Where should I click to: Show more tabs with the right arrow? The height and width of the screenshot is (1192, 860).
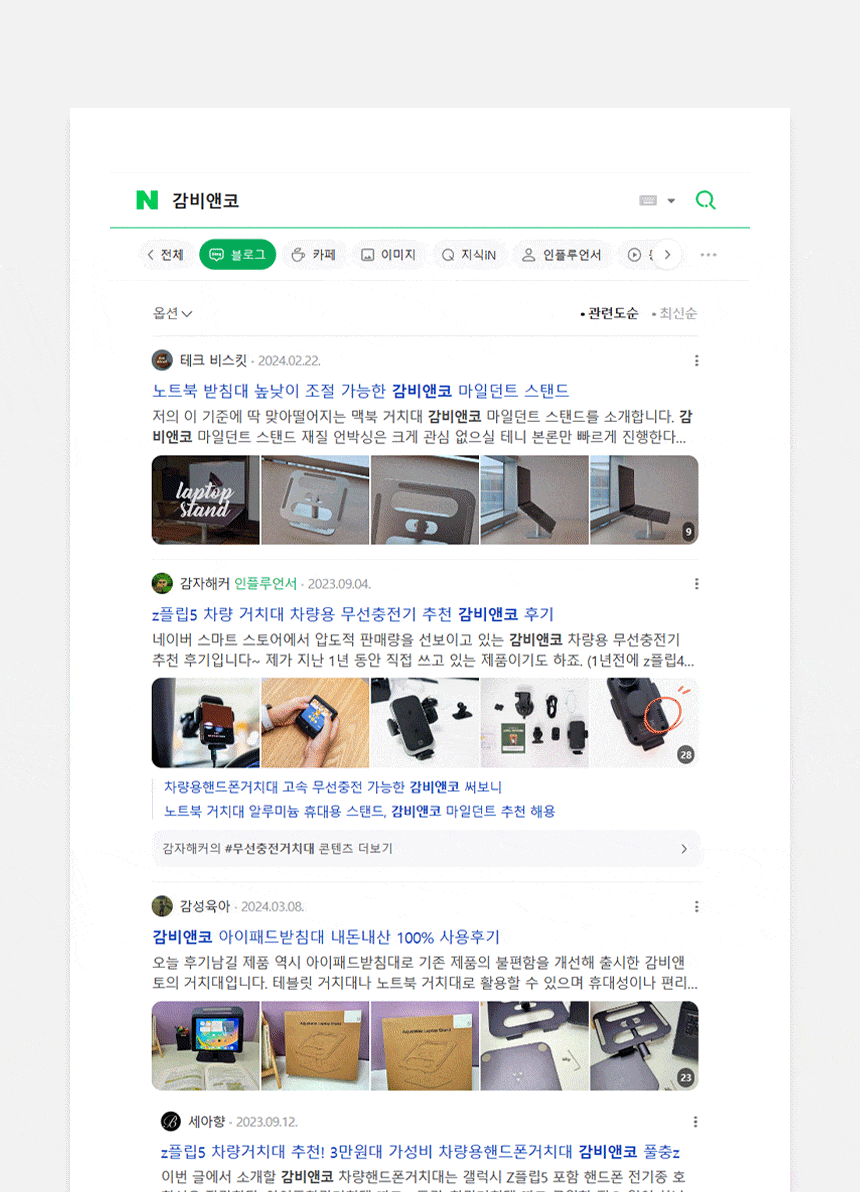click(x=667, y=255)
